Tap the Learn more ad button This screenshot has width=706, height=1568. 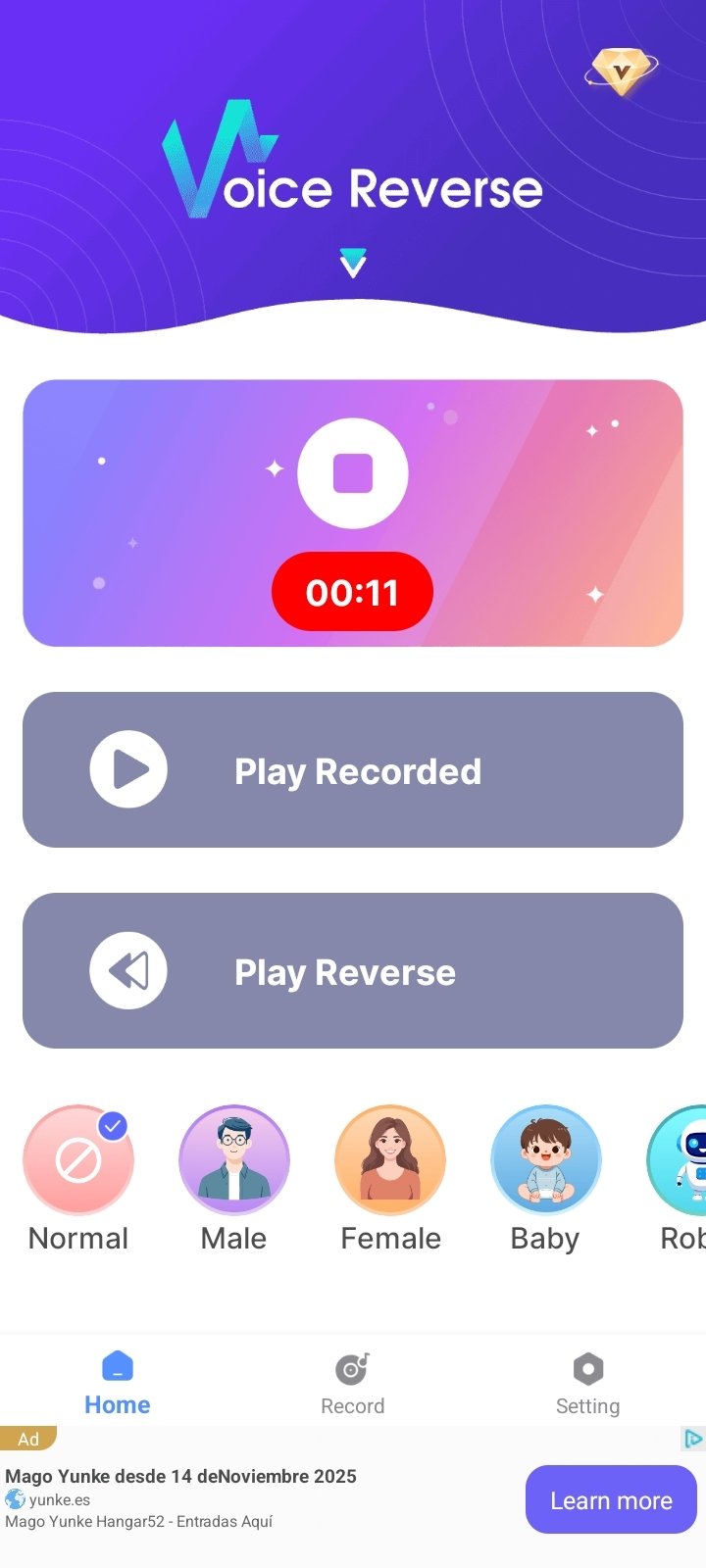[611, 1499]
